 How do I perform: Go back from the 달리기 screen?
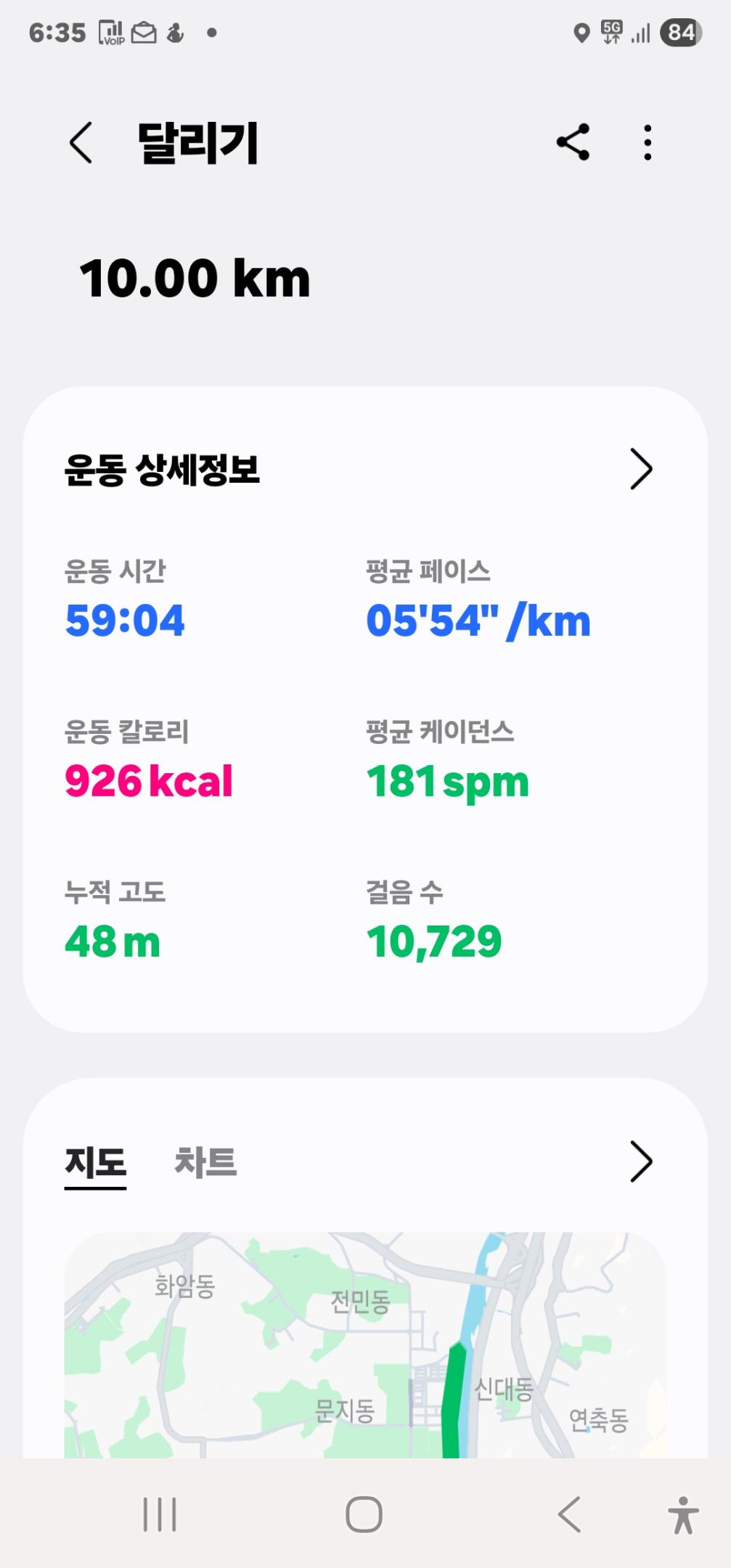coord(81,142)
